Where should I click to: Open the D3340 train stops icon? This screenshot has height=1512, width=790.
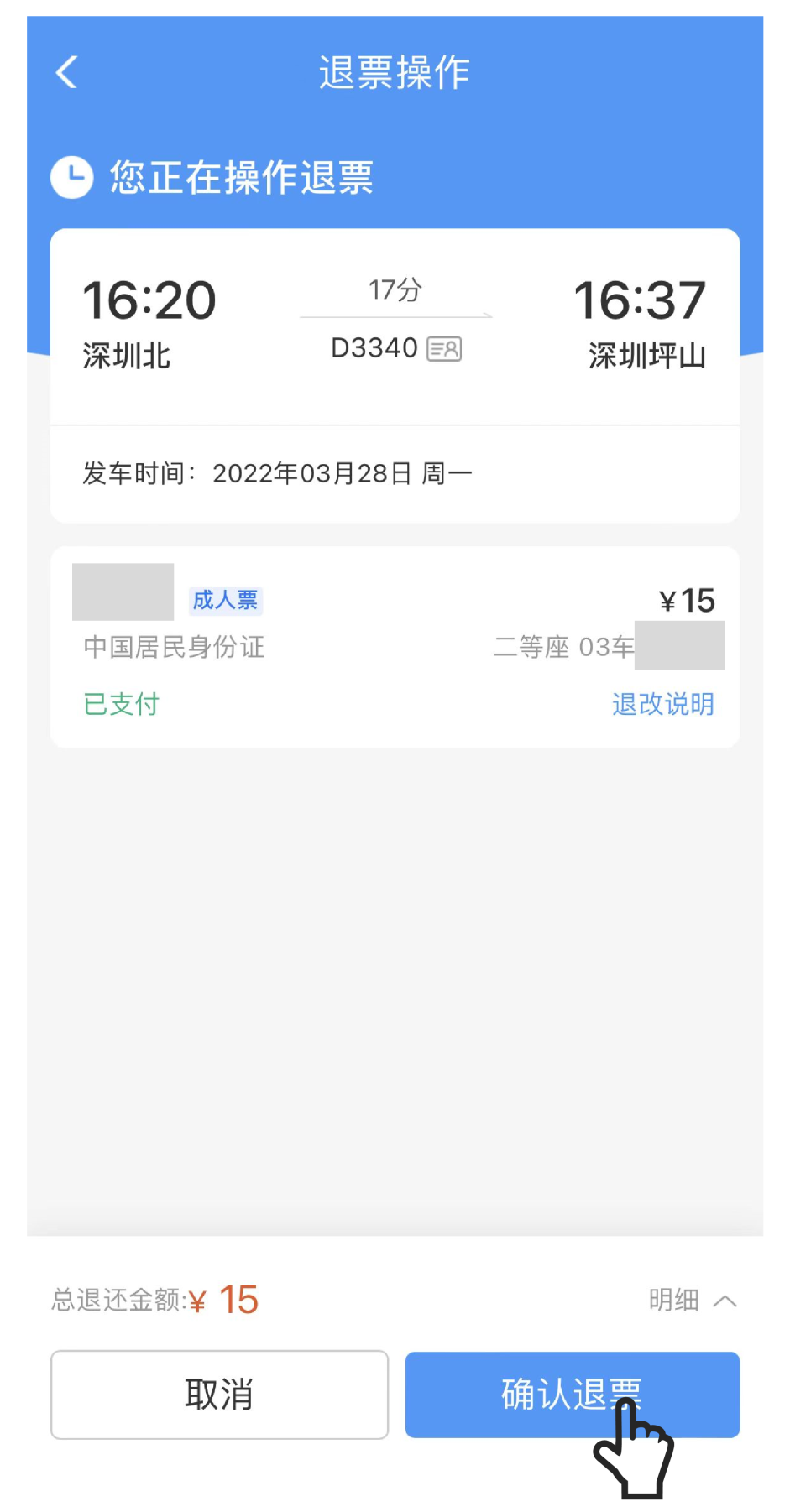[444, 348]
